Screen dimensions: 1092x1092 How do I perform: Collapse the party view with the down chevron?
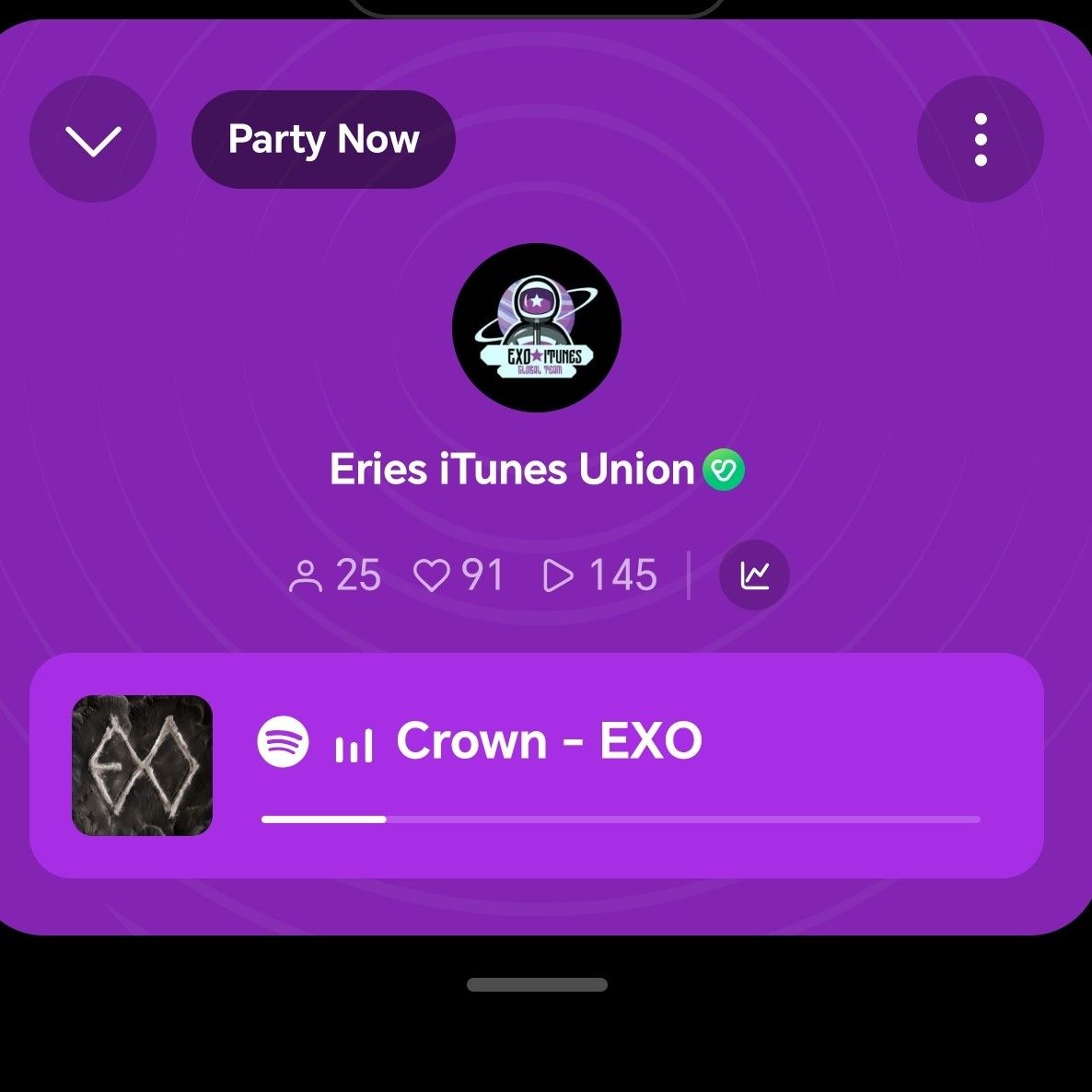click(x=93, y=140)
